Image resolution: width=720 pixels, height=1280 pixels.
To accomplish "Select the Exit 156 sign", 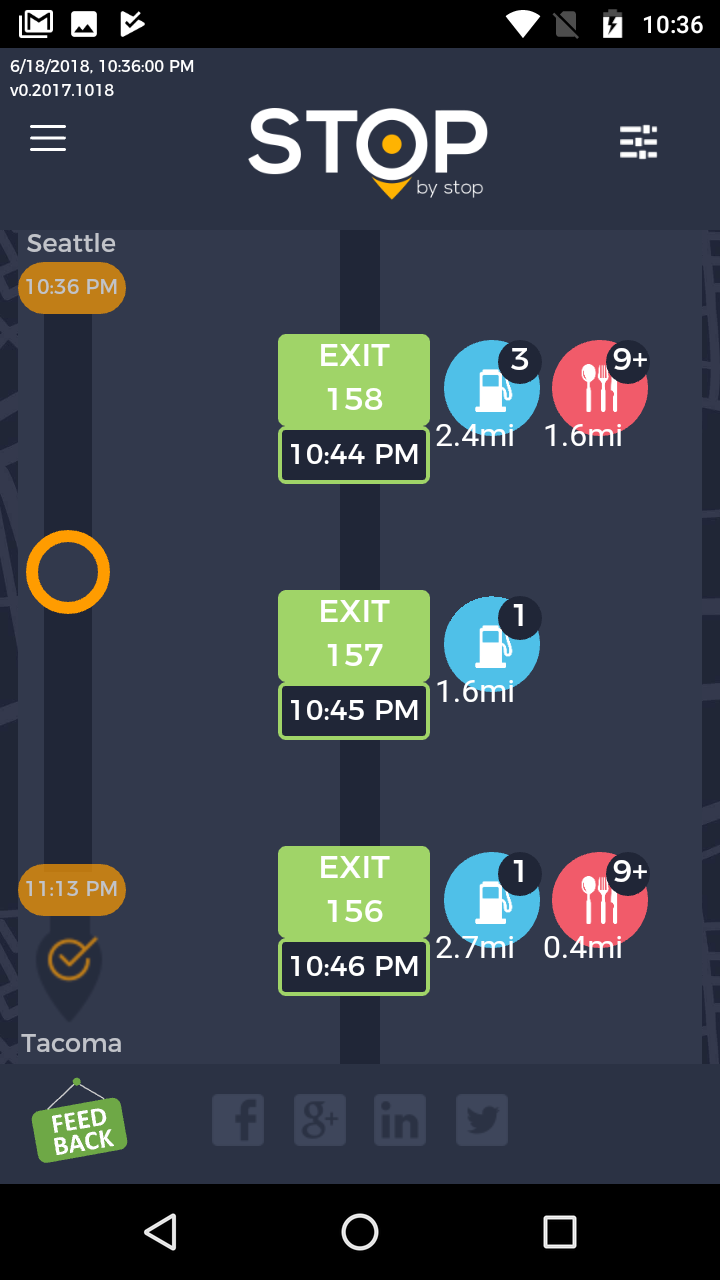I will [x=354, y=891].
